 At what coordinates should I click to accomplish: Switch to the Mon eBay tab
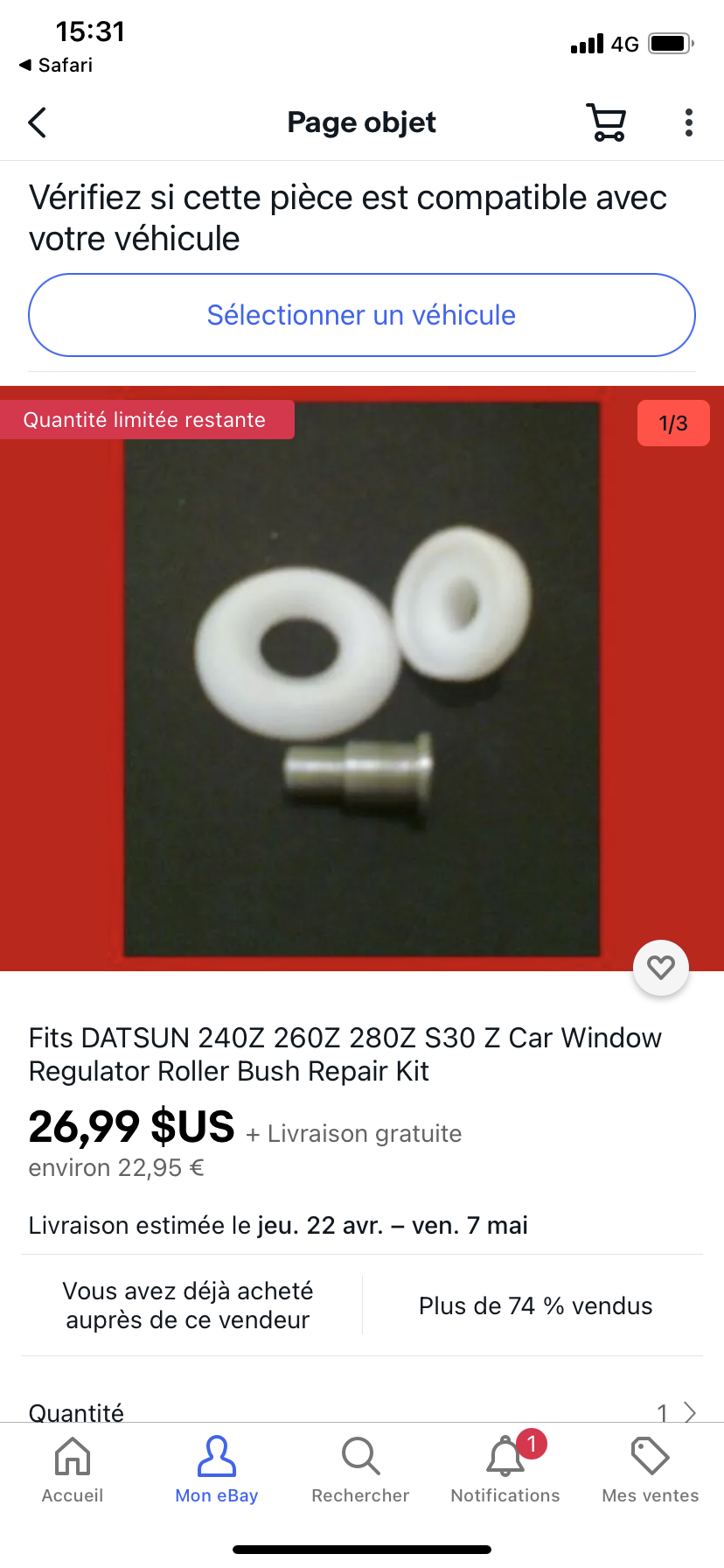[217, 1470]
